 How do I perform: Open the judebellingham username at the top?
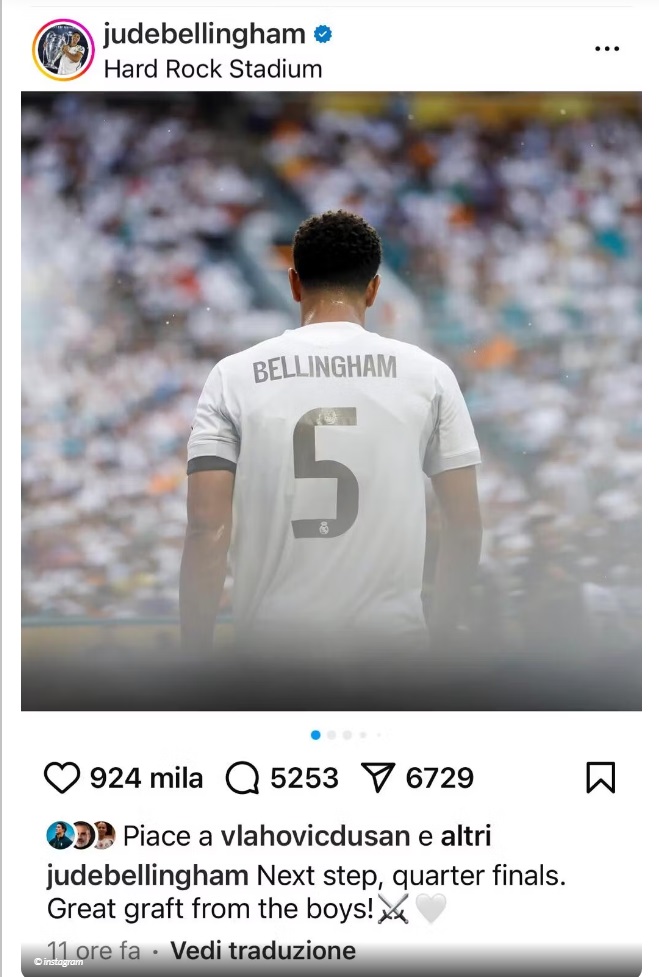click(x=203, y=34)
